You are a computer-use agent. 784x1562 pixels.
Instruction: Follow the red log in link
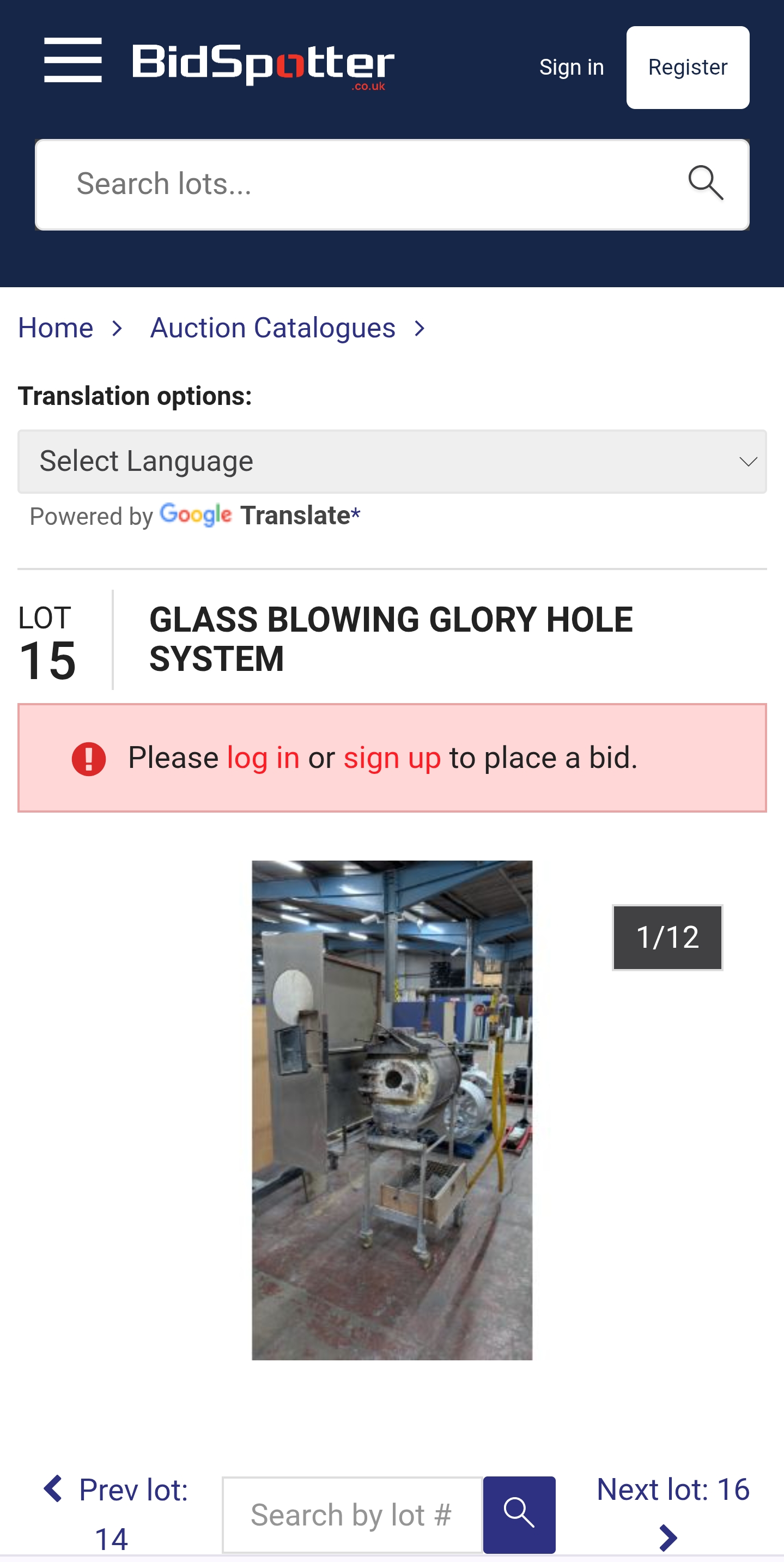263,758
